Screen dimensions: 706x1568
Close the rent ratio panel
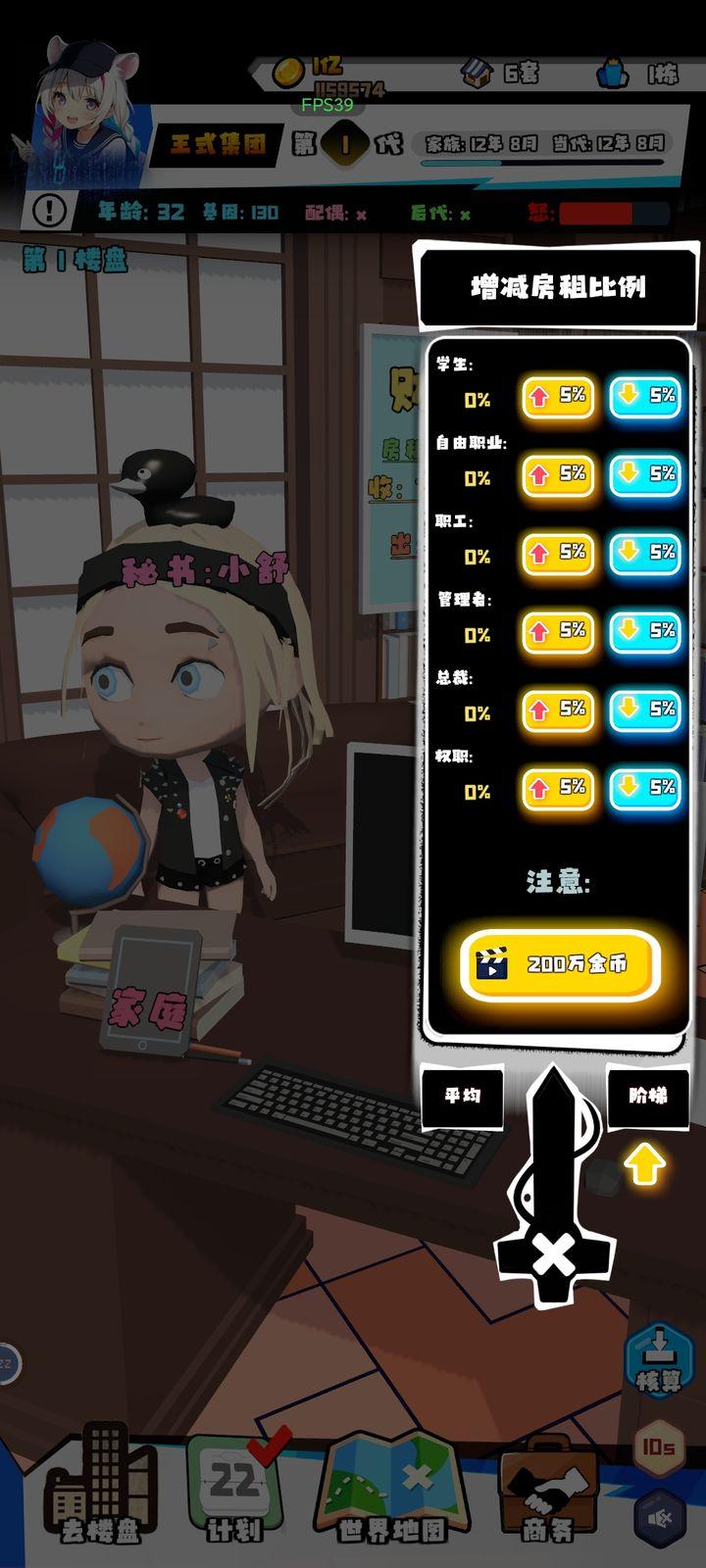(555, 1255)
